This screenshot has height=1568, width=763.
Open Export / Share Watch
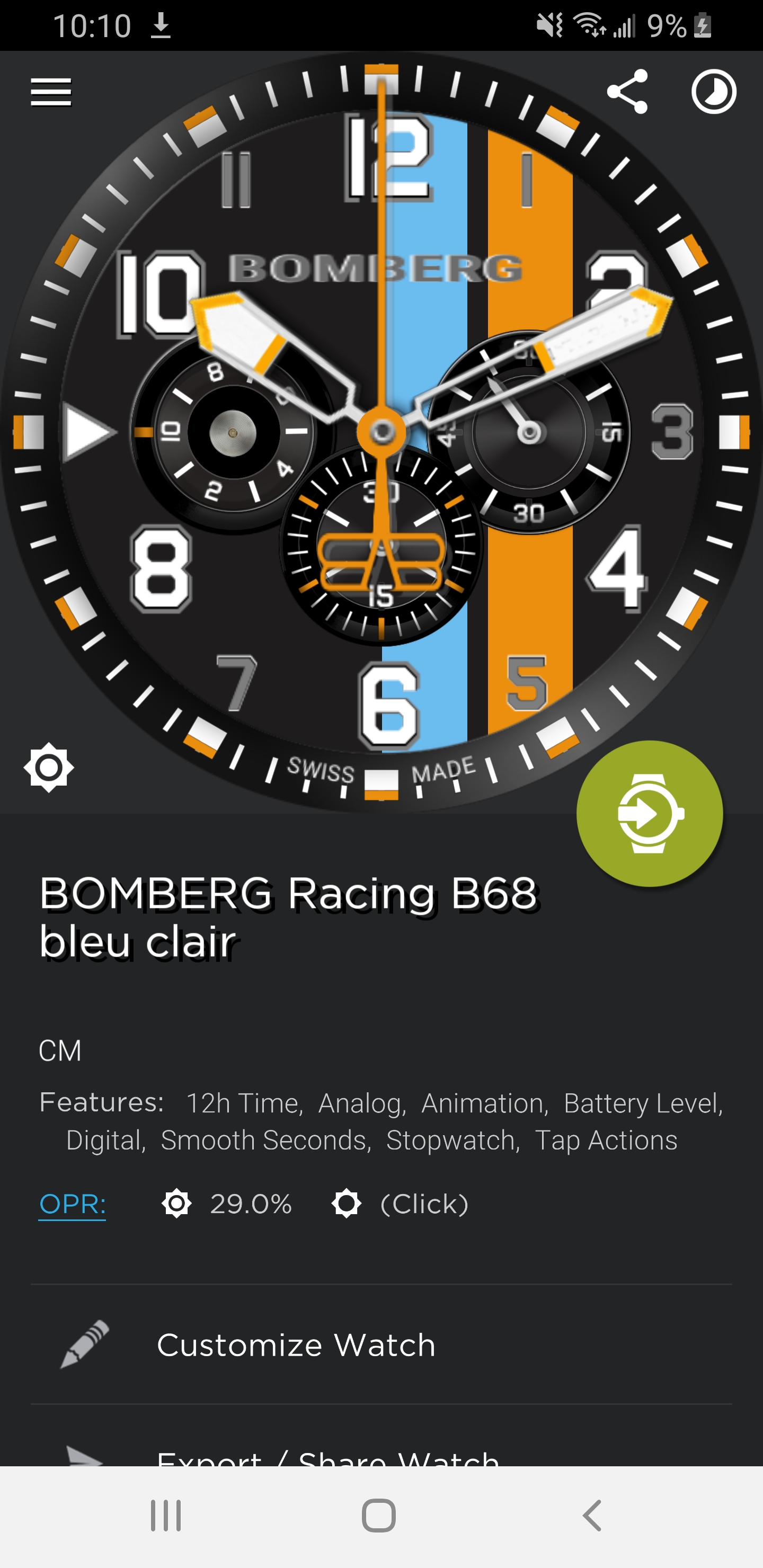[381, 1437]
